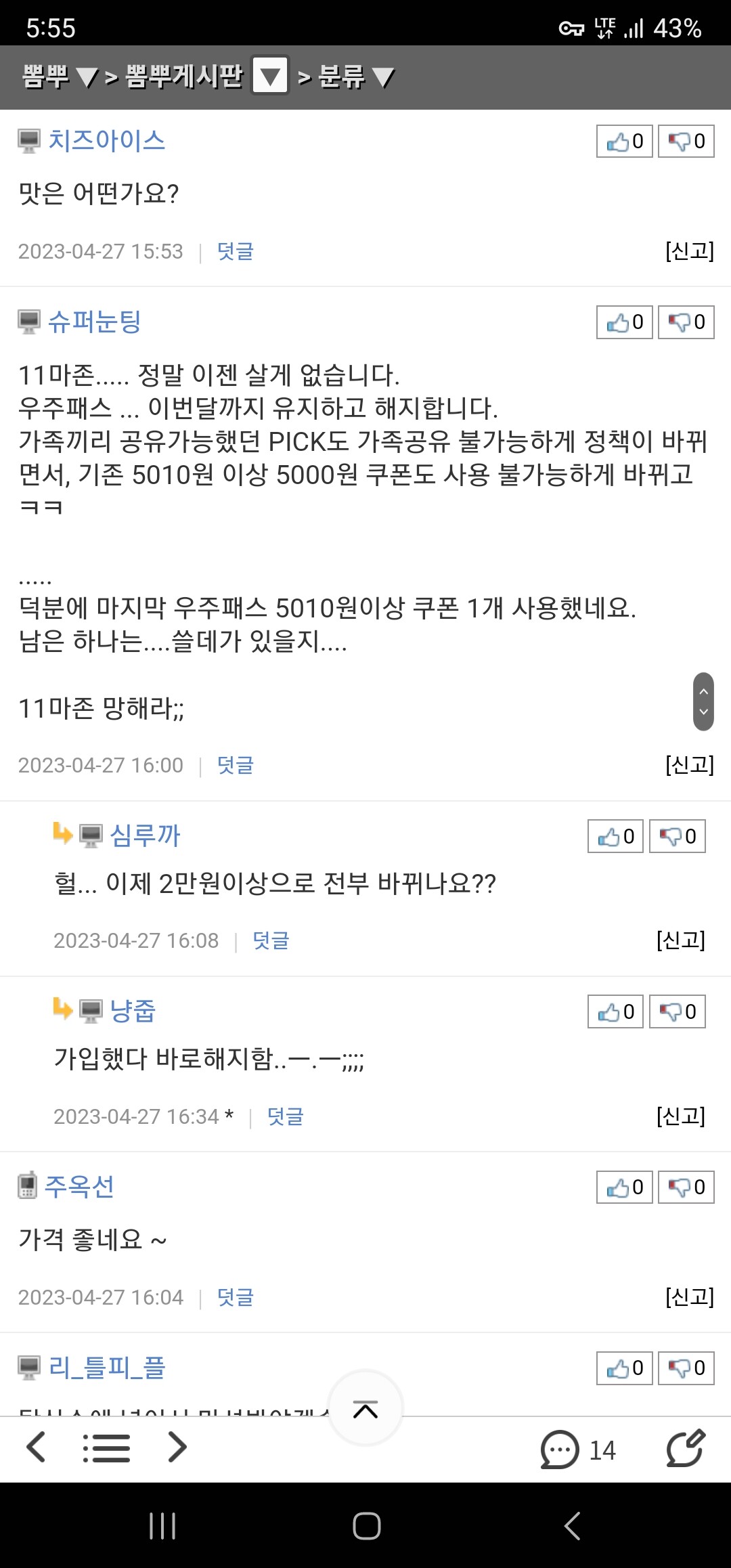Tap 덧글 under 냥줍's reply

(x=285, y=1116)
